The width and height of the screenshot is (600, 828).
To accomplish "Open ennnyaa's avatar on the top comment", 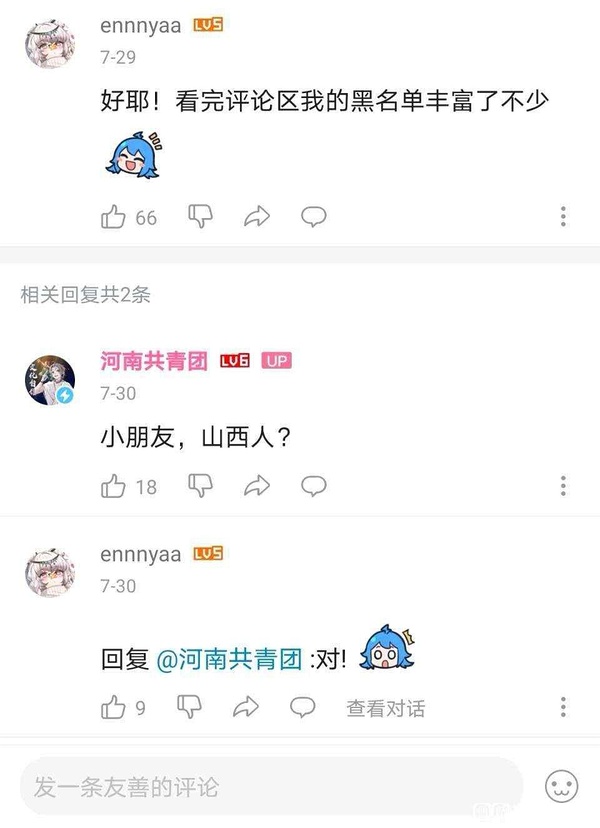I will pyautogui.click(x=50, y=43).
